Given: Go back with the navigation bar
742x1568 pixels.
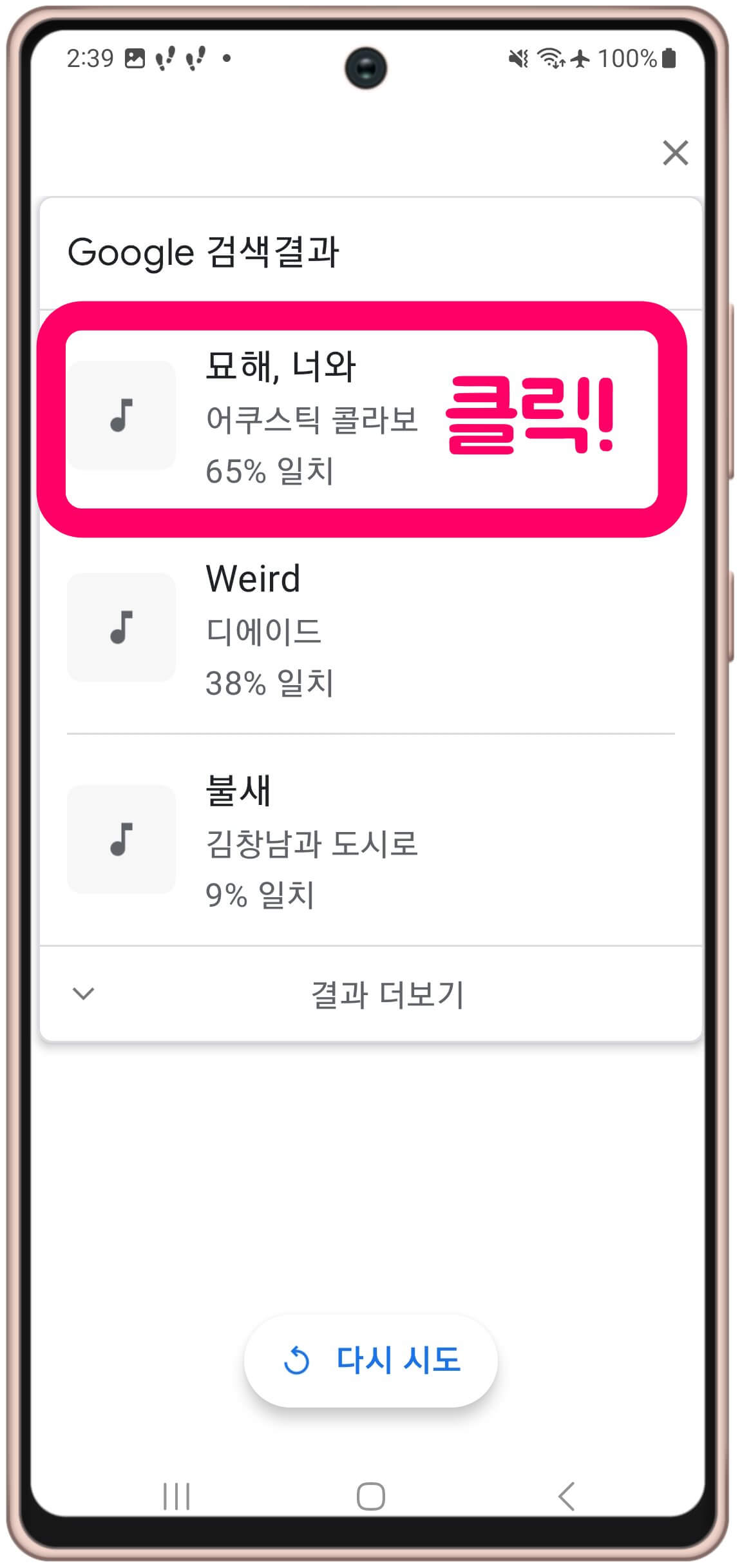Looking at the screenshot, I should (x=566, y=1496).
